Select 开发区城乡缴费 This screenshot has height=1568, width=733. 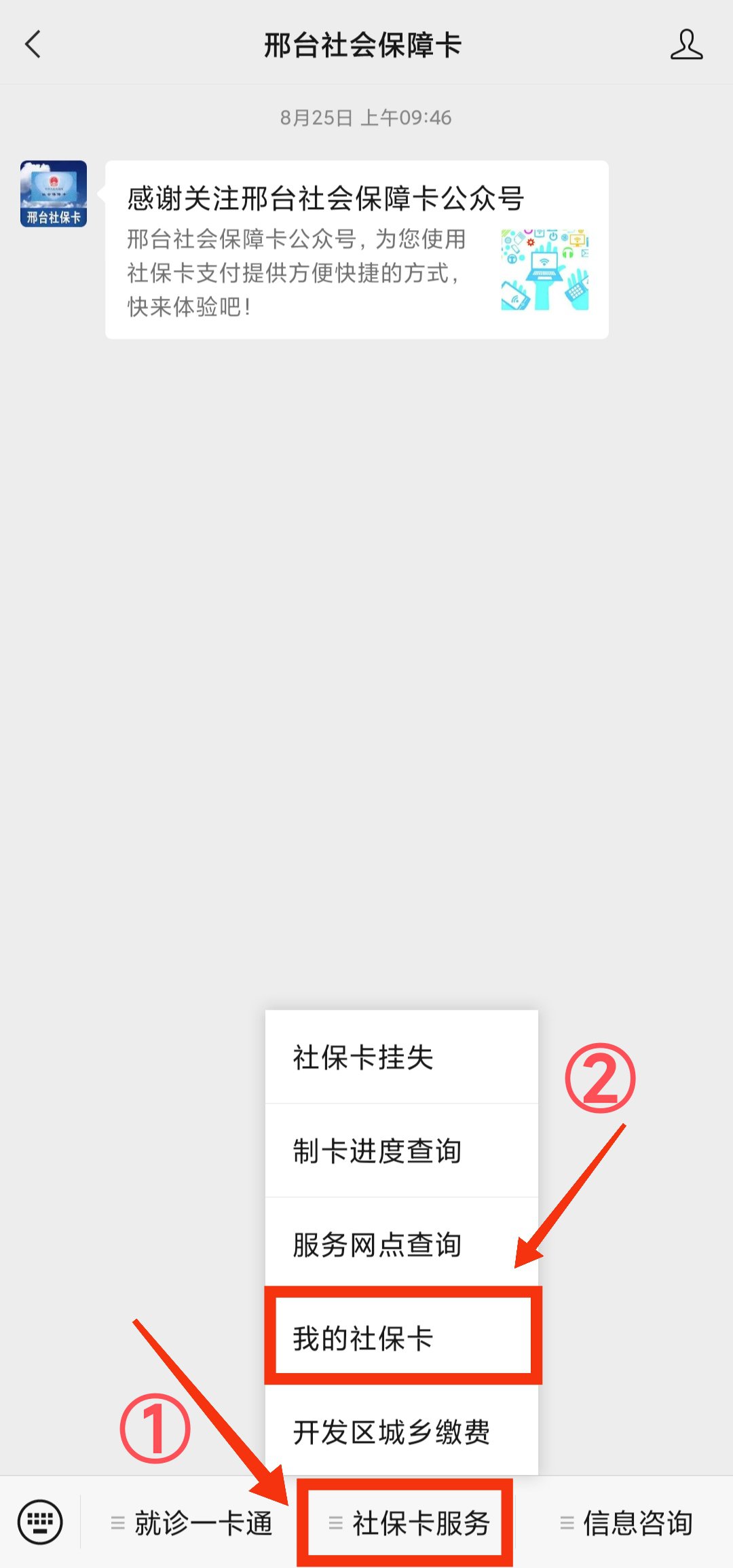(x=401, y=1432)
